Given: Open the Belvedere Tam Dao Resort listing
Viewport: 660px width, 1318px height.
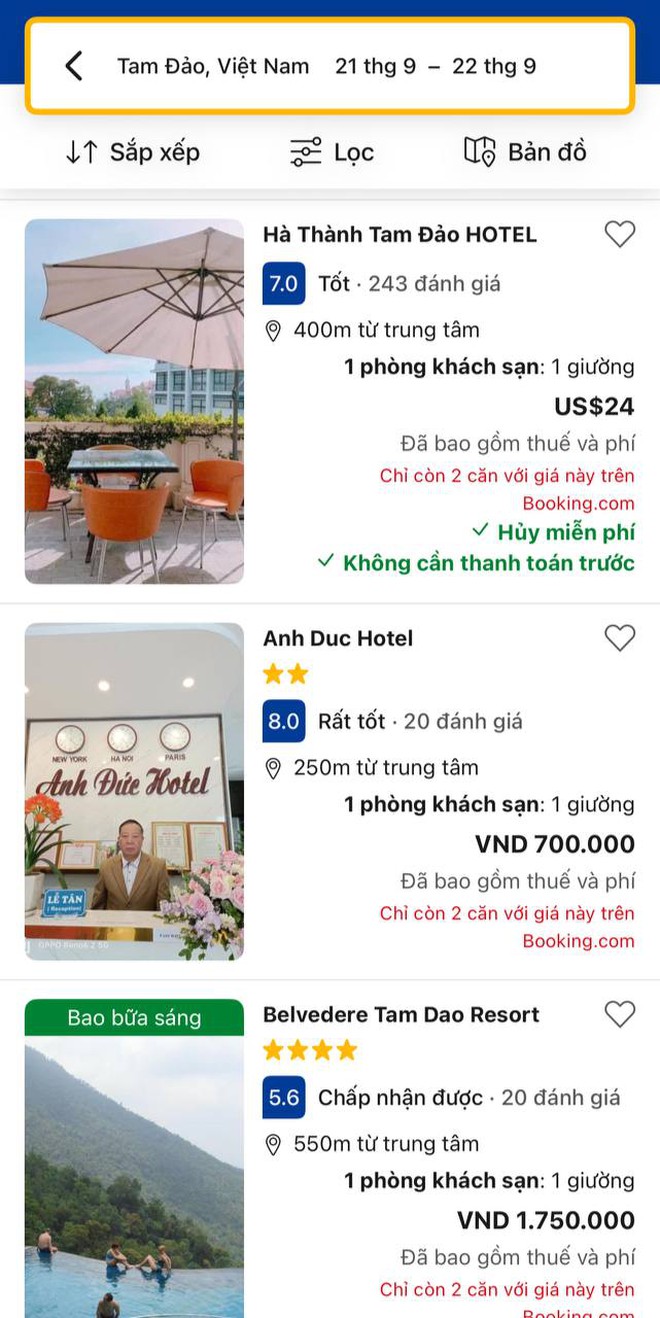Looking at the screenshot, I should click(401, 1014).
